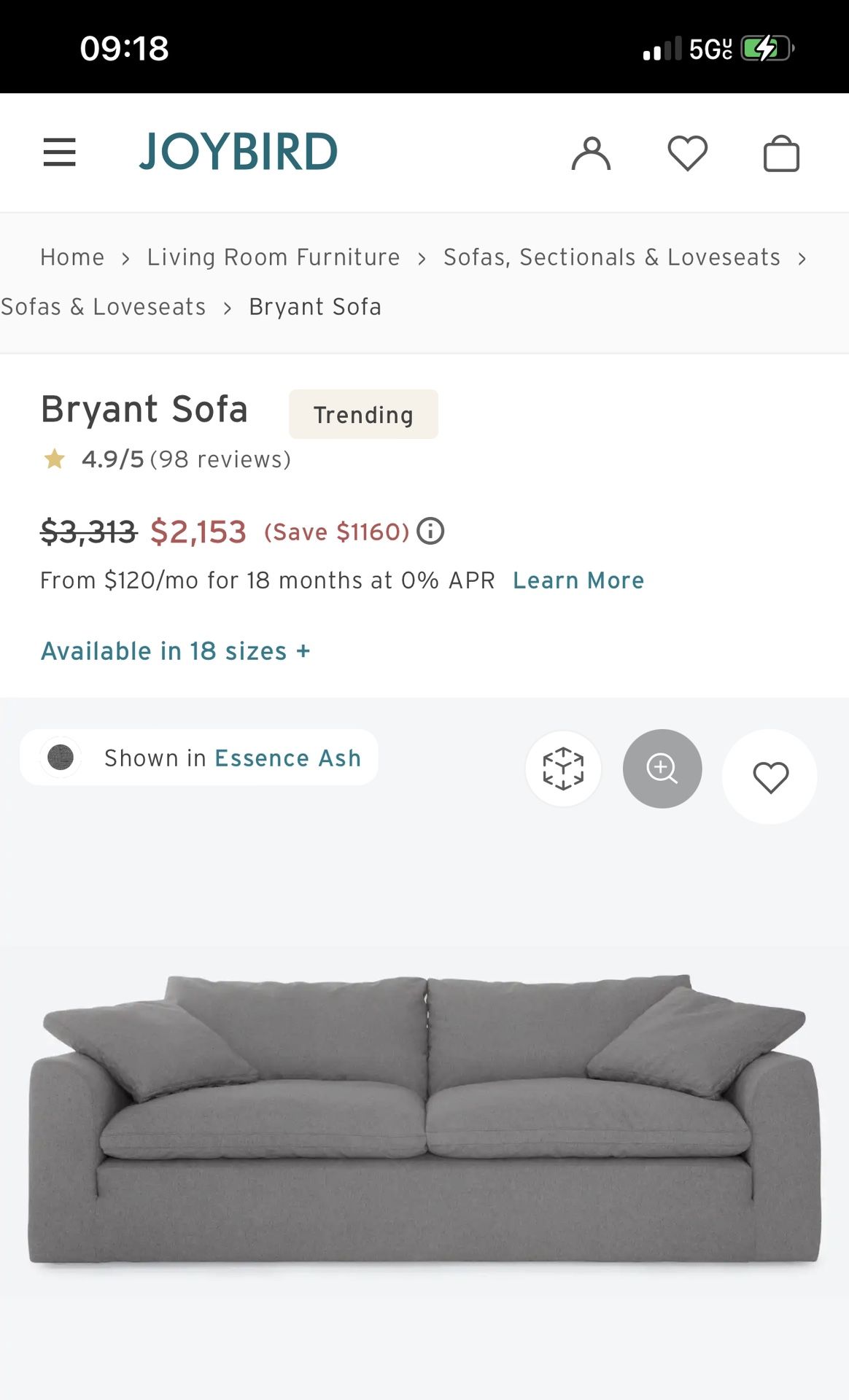Expand the Sofas, Sectionals & Loveseats breadcrumb chevron
849x1400 pixels.
(801, 257)
